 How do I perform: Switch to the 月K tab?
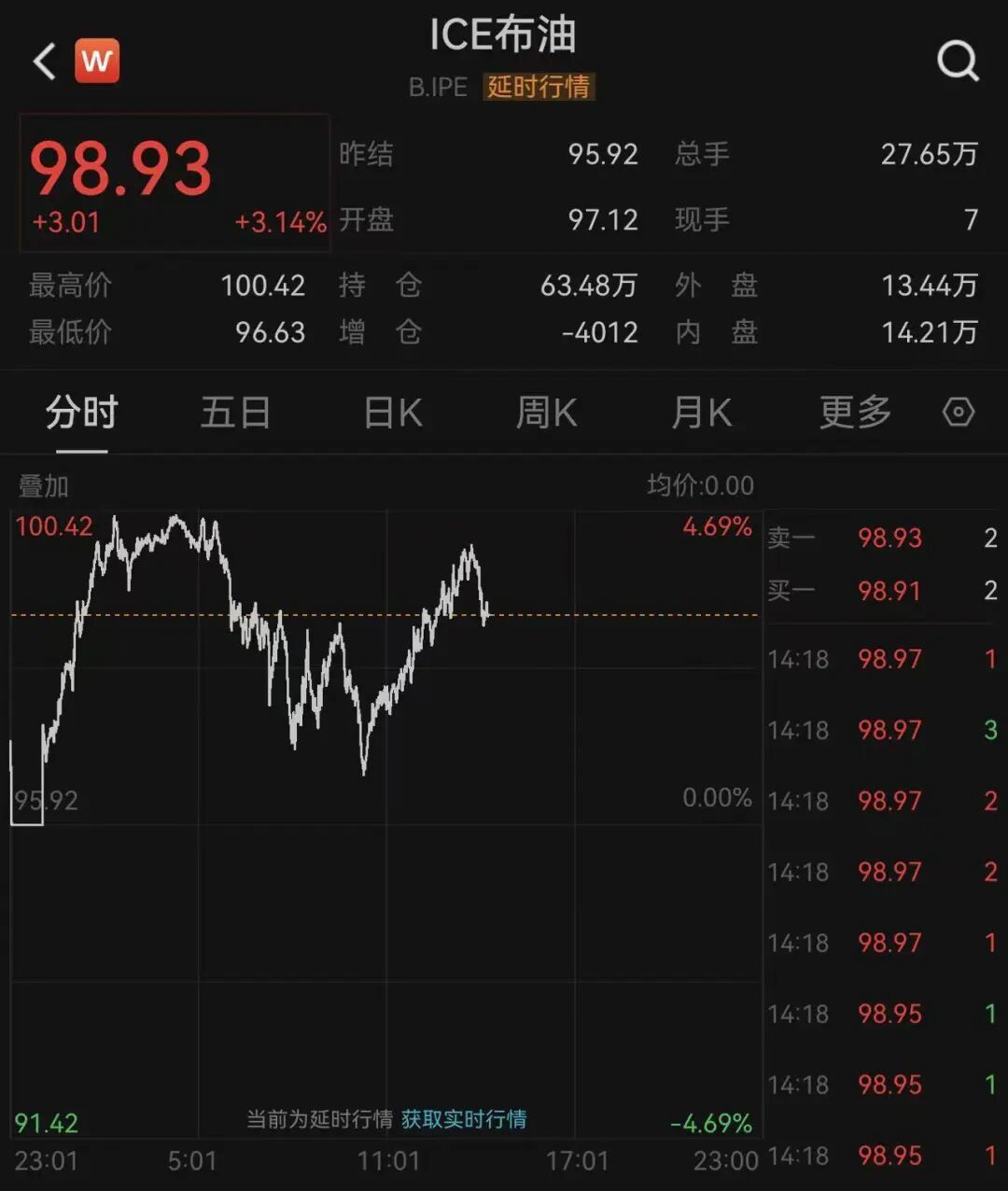coord(702,413)
